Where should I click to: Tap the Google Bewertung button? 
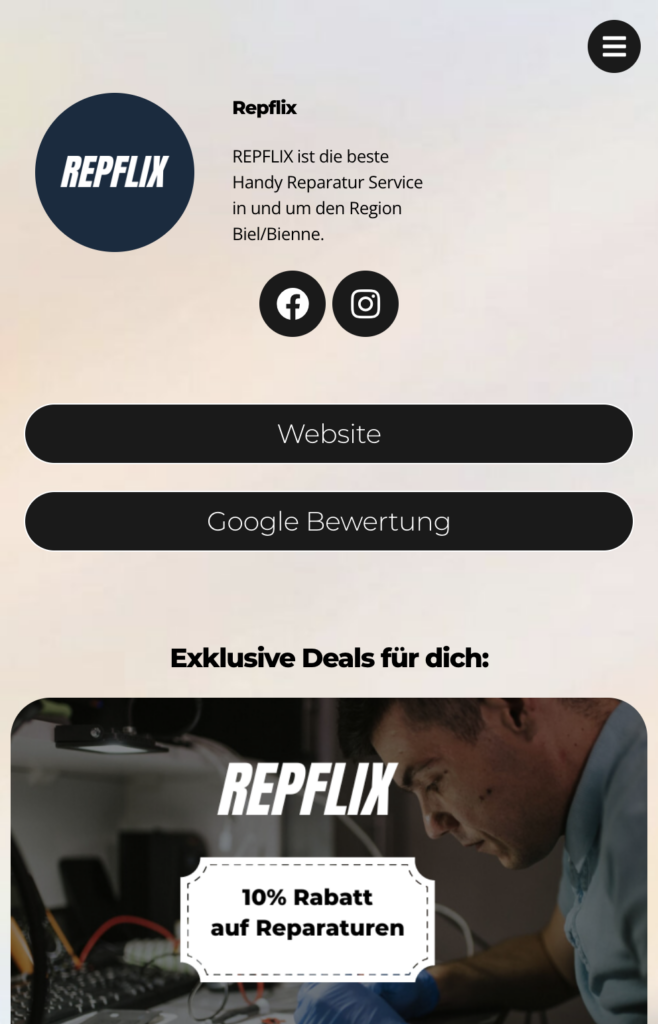pos(329,522)
